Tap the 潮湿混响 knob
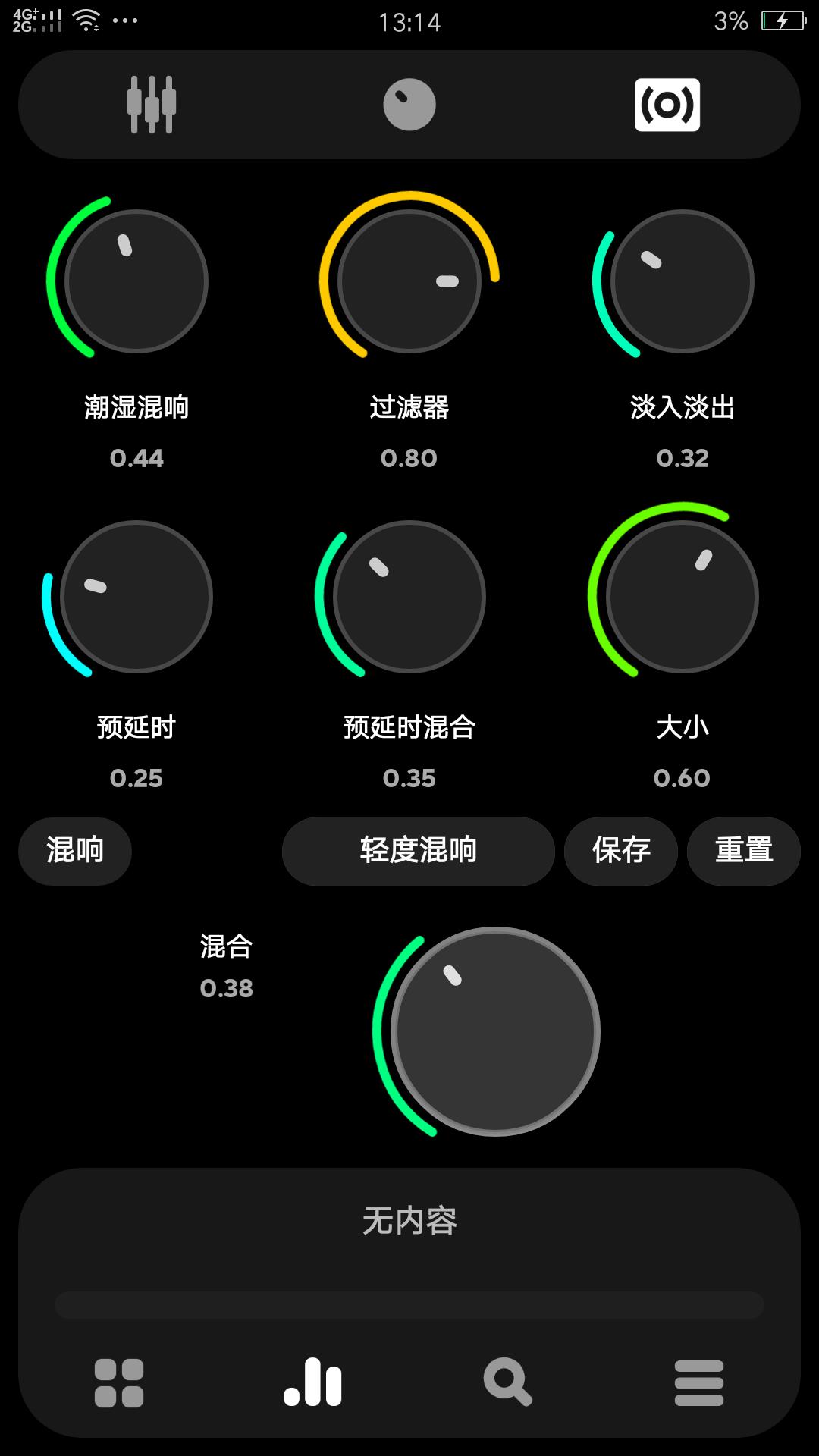Image resolution: width=819 pixels, height=1456 pixels. click(136, 281)
